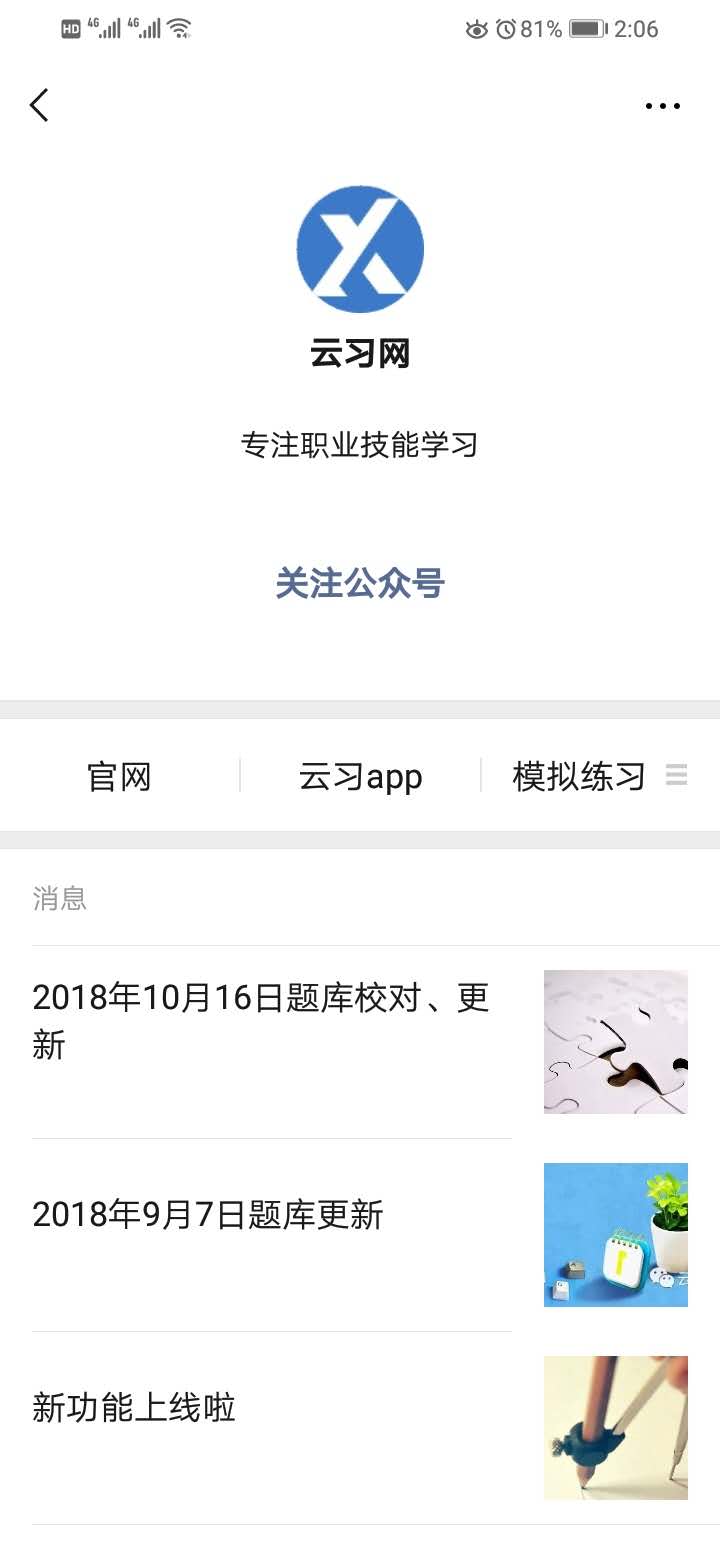Tap the puzzle piece article thumbnail
This screenshot has height=1560, width=720.
point(615,1041)
